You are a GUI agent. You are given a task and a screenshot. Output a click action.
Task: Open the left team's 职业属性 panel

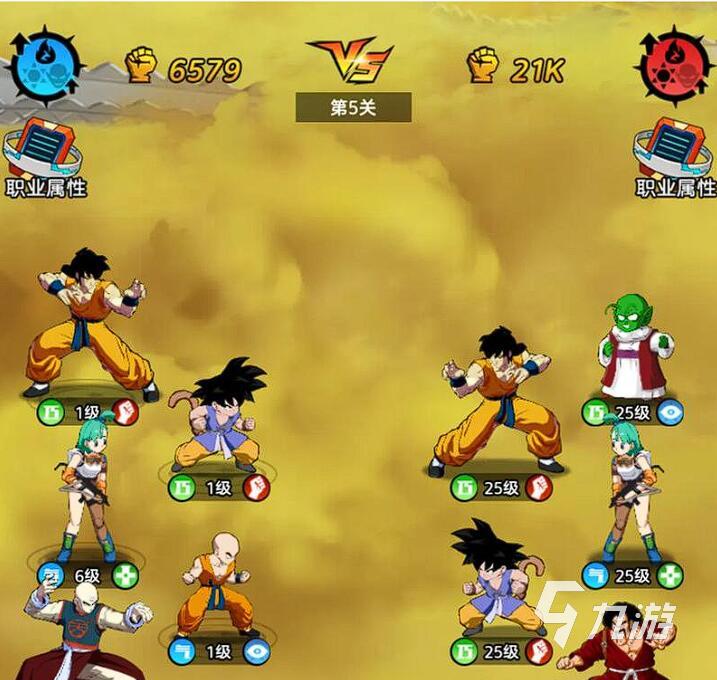43,157
